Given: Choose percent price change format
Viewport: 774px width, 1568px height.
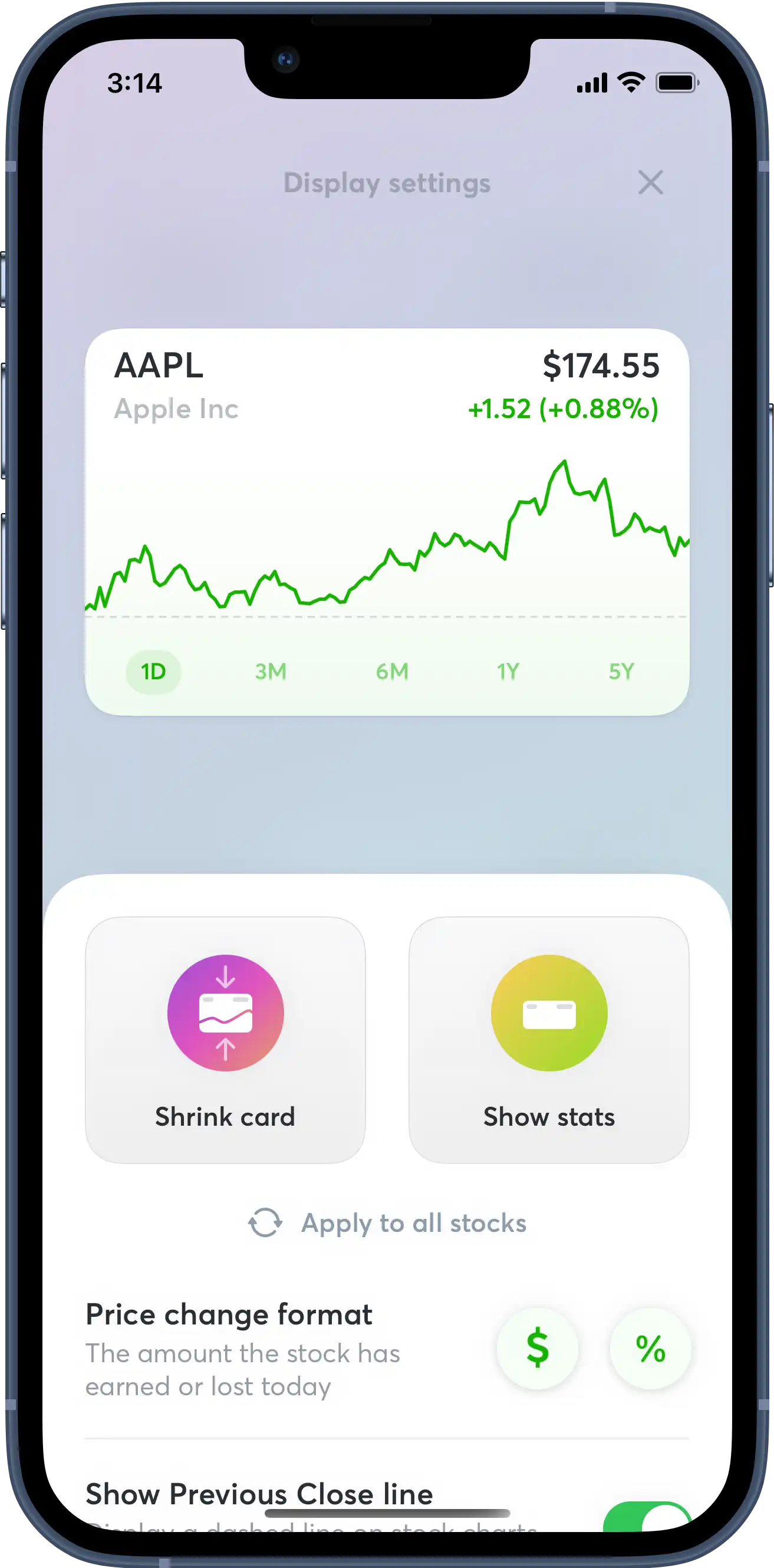Looking at the screenshot, I should (x=650, y=1348).
